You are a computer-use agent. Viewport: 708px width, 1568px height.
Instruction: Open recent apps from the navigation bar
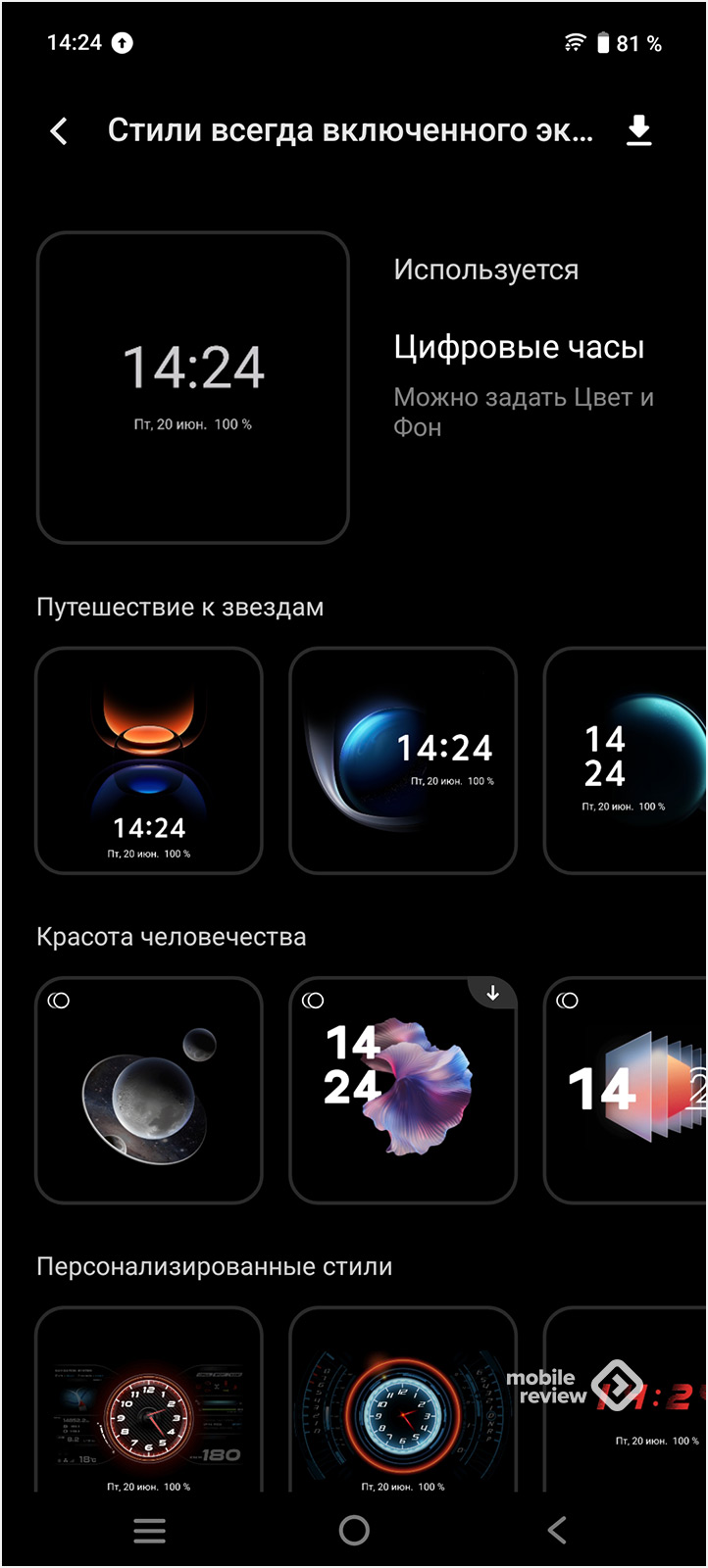coord(149,1530)
